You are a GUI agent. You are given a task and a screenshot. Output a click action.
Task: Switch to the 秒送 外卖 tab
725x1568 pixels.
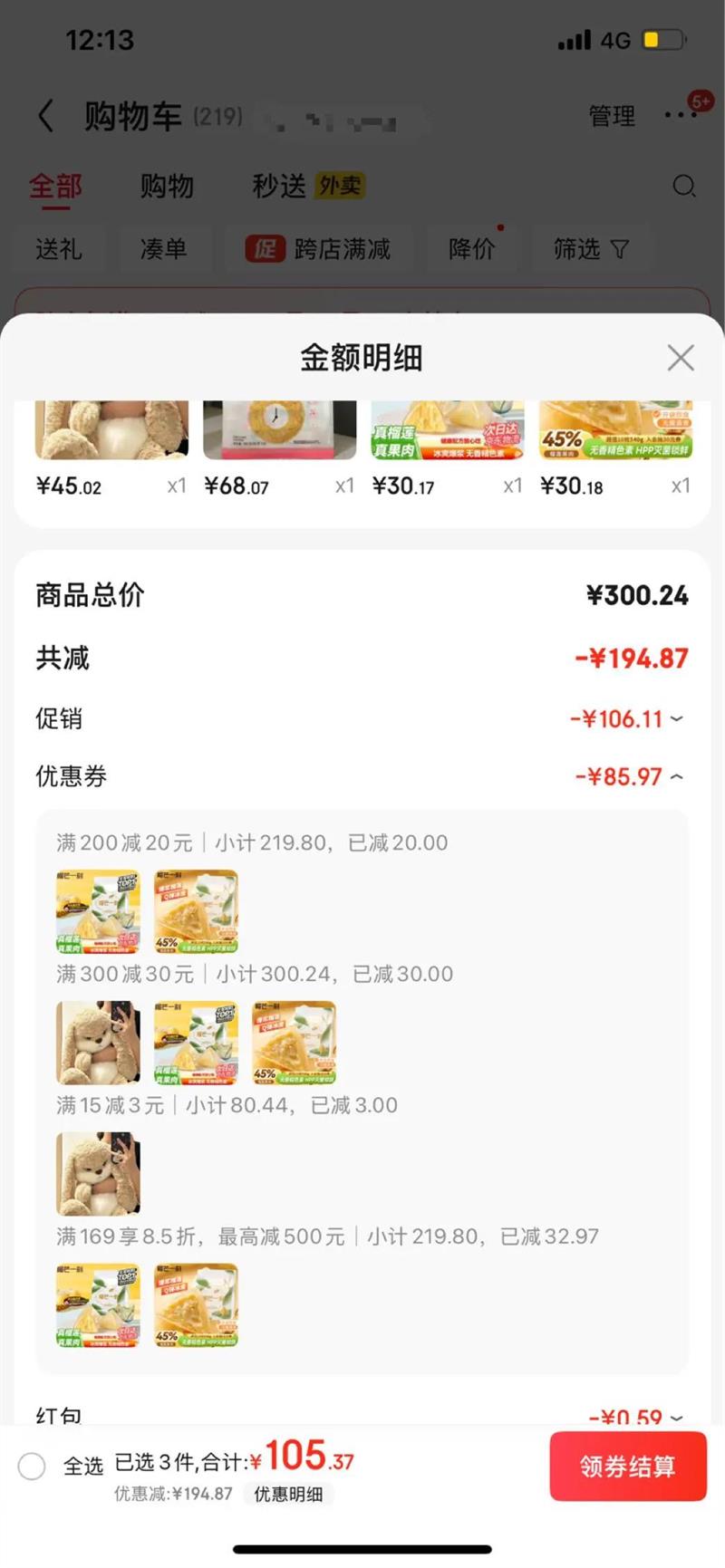[307, 187]
